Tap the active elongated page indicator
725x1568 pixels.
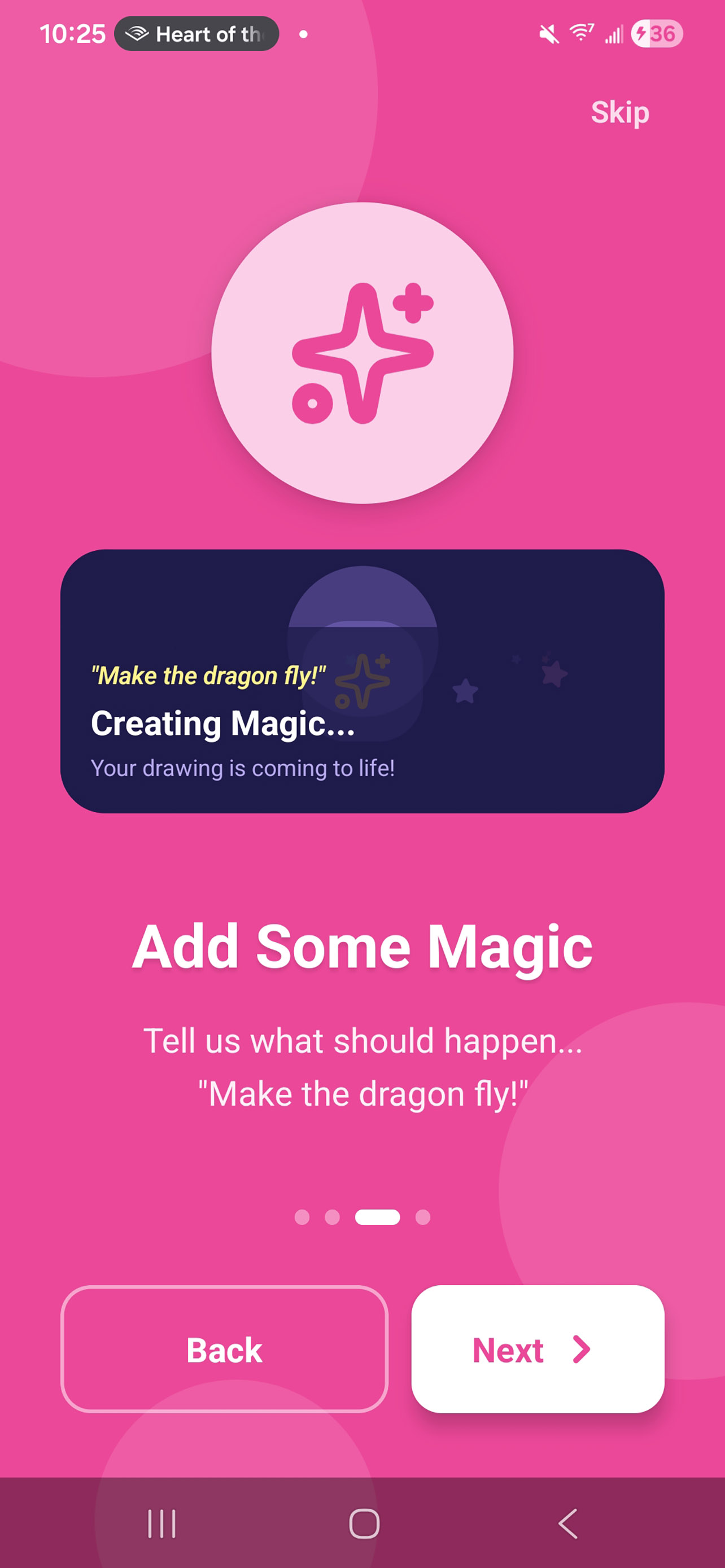(x=377, y=1219)
